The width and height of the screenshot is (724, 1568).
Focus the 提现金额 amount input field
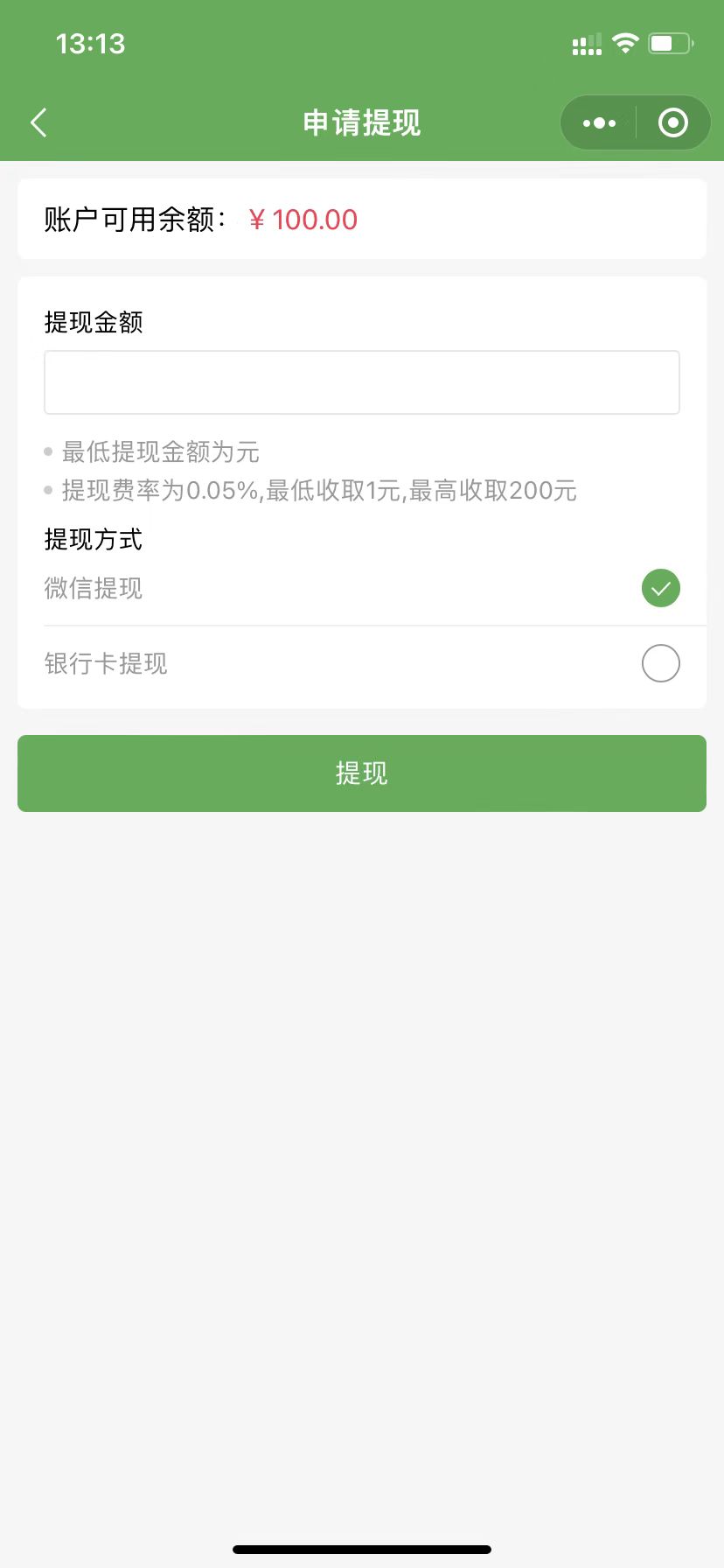pyautogui.click(x=362, y=382)
